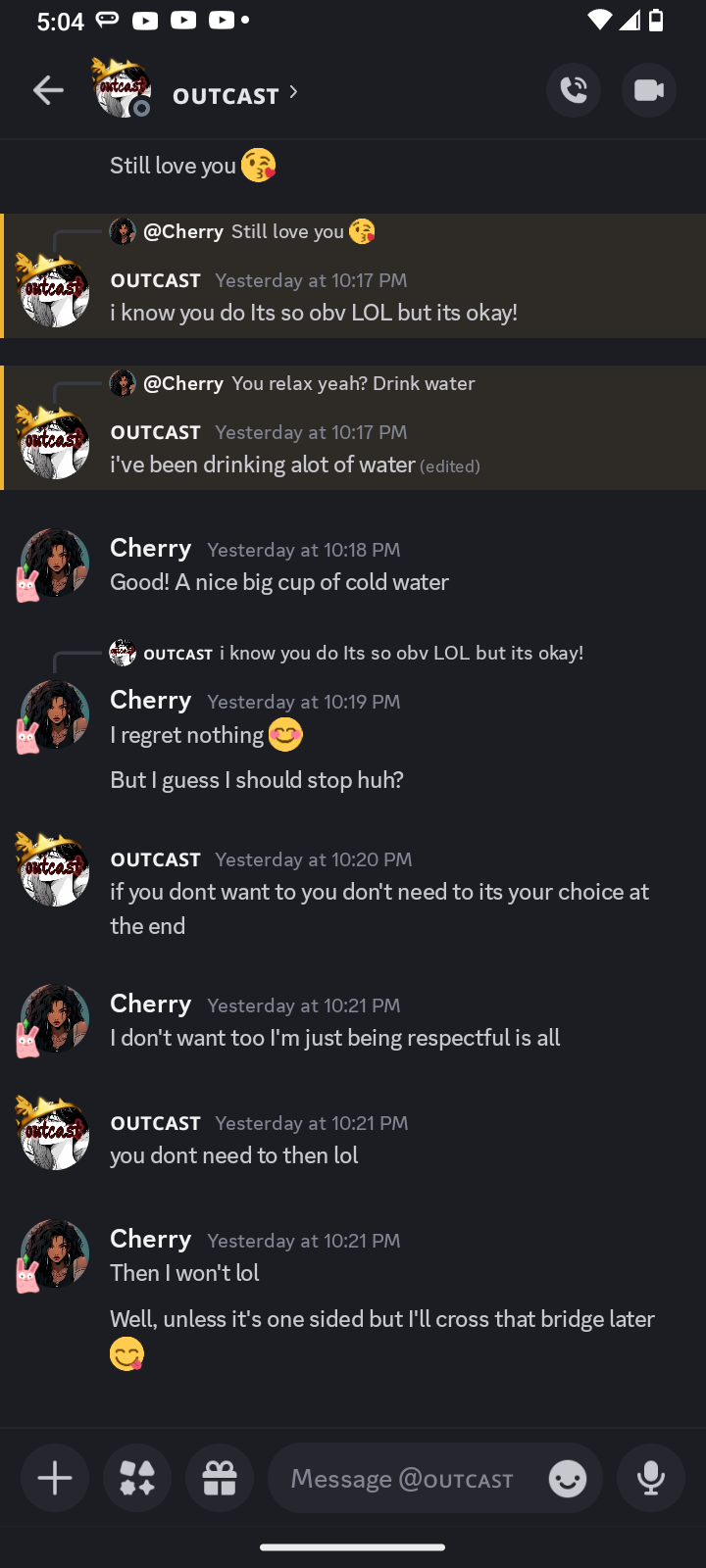Open the plus attachment menu
Image resolution: width=706 pixels, height=1568 pixels.
(x=55, y=1478)
